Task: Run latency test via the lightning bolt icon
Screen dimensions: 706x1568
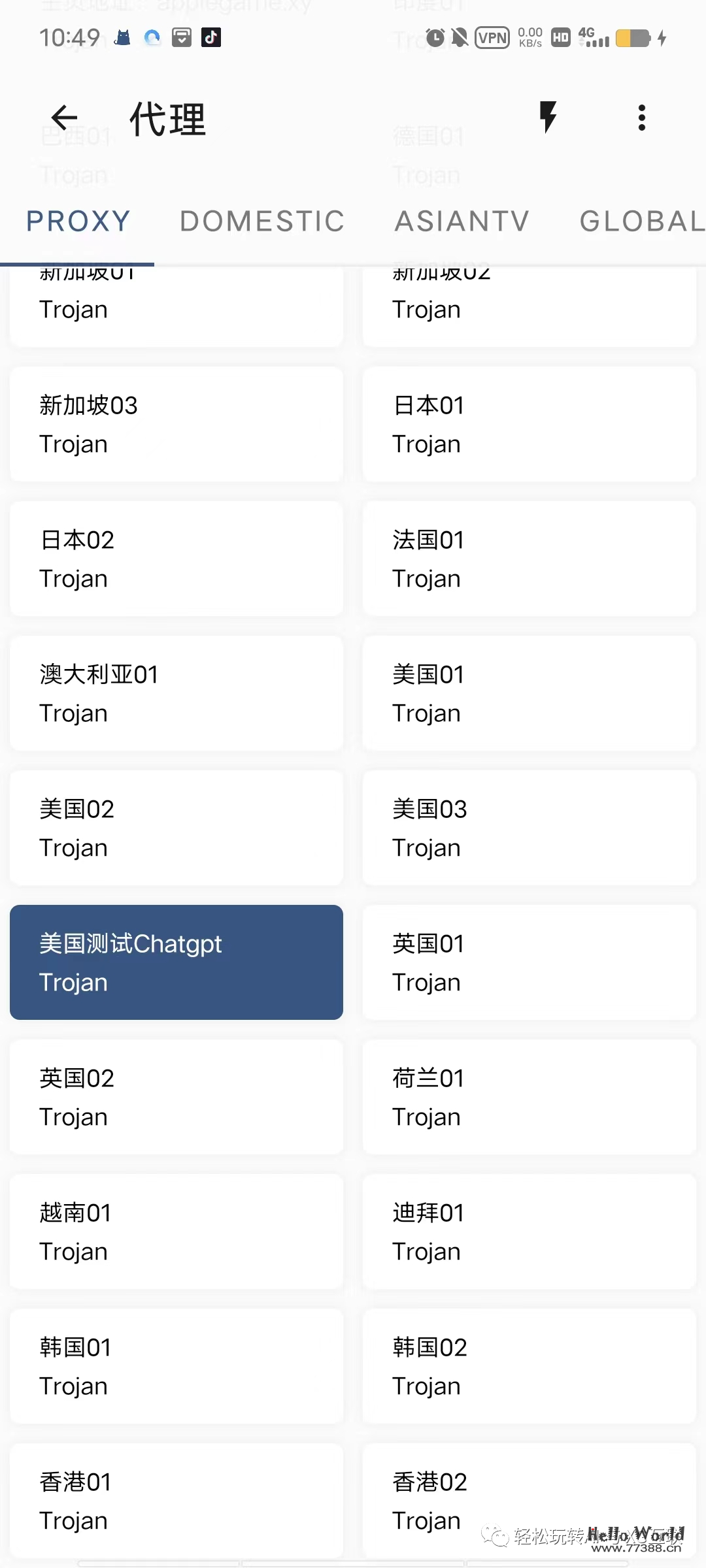Action: click(548, 118)
